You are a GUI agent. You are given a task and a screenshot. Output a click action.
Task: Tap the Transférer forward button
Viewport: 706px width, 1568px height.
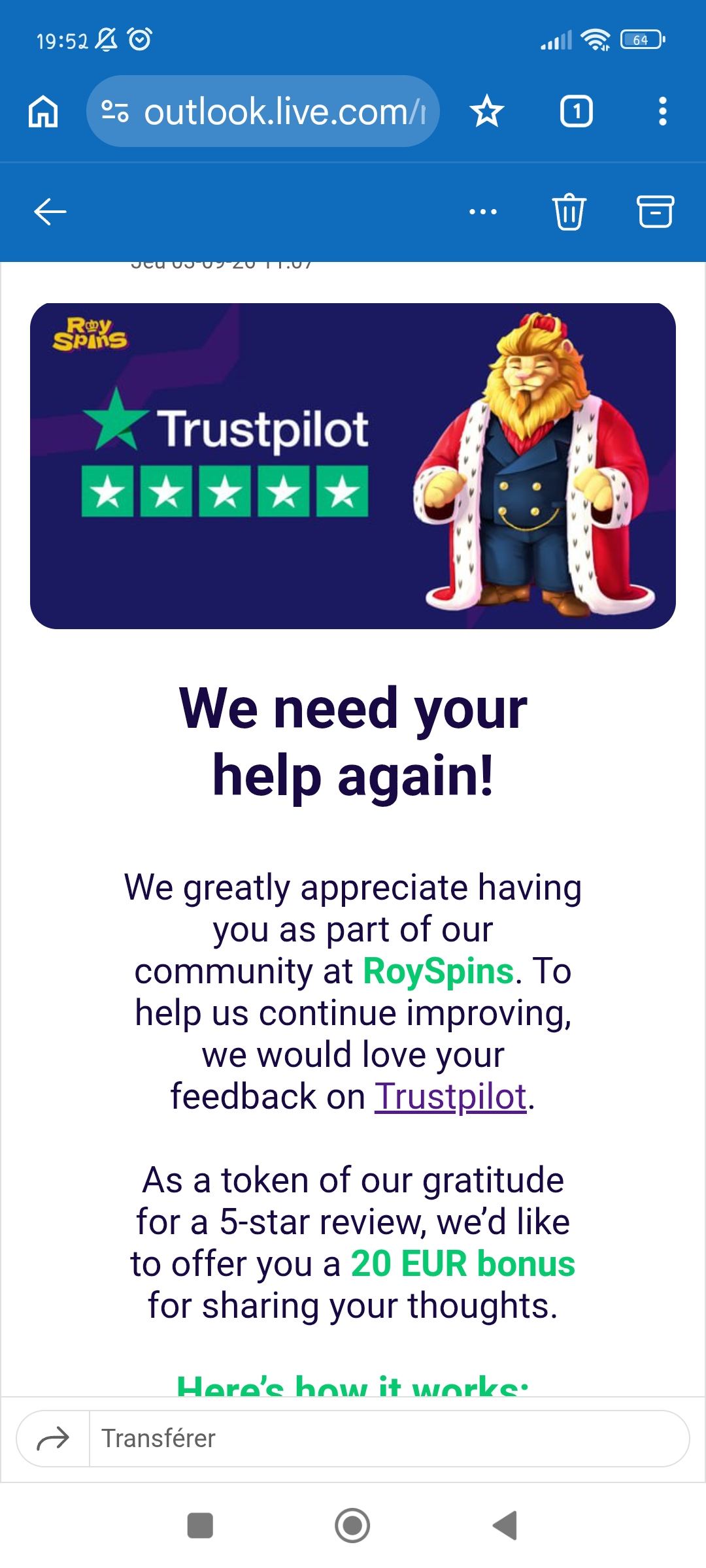(x=353, y=1439)
